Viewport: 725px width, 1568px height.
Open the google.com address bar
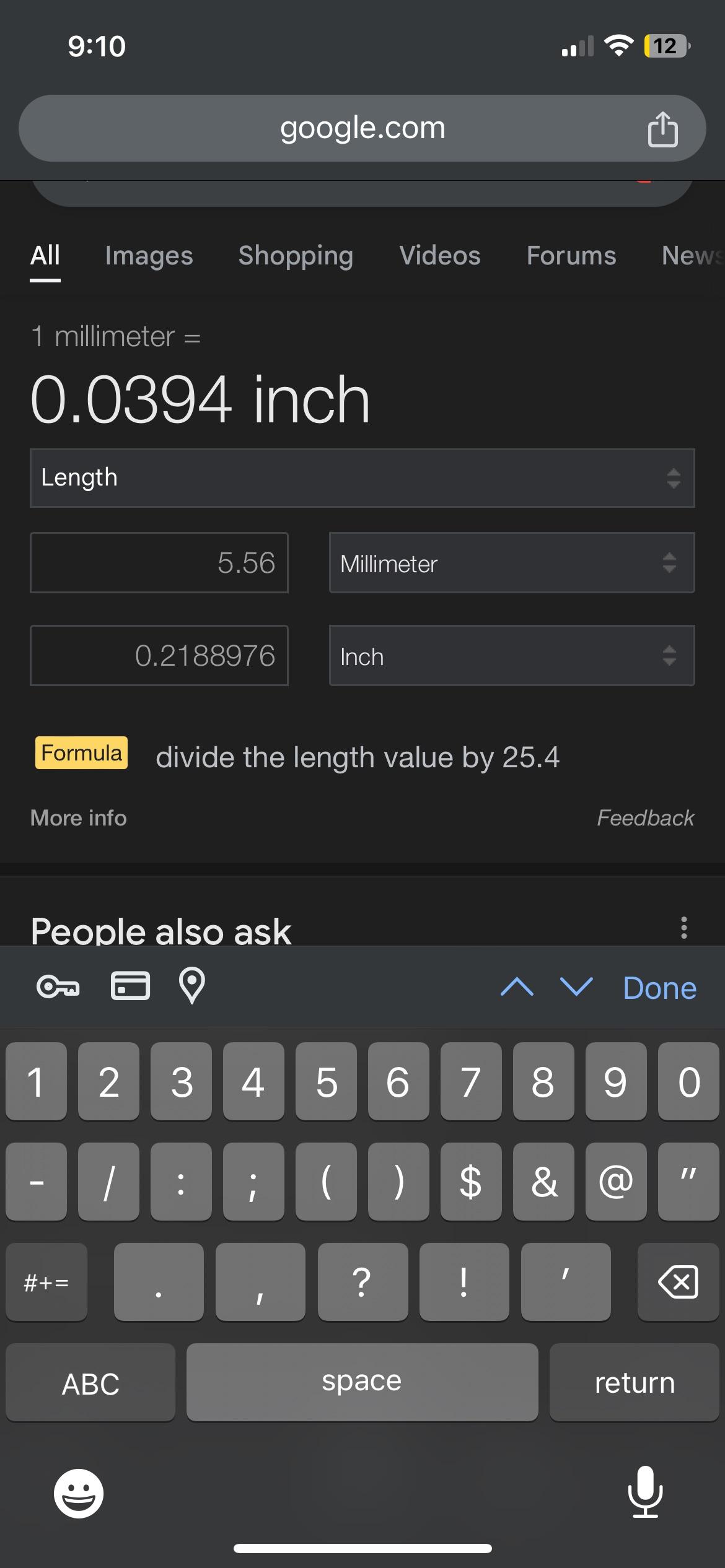coord(362,128)
